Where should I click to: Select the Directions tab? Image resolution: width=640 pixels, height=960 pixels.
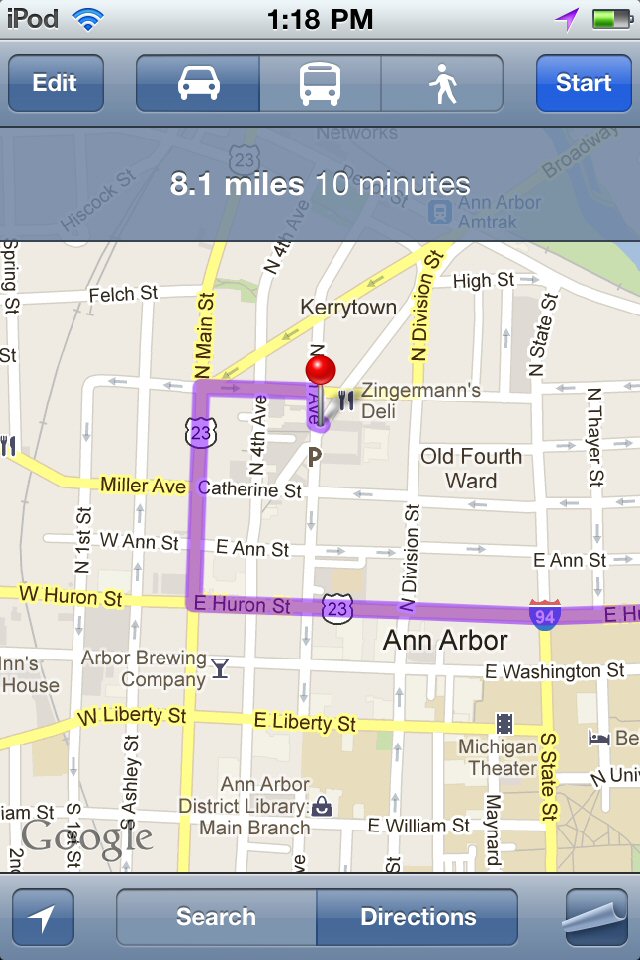[418, 917]
